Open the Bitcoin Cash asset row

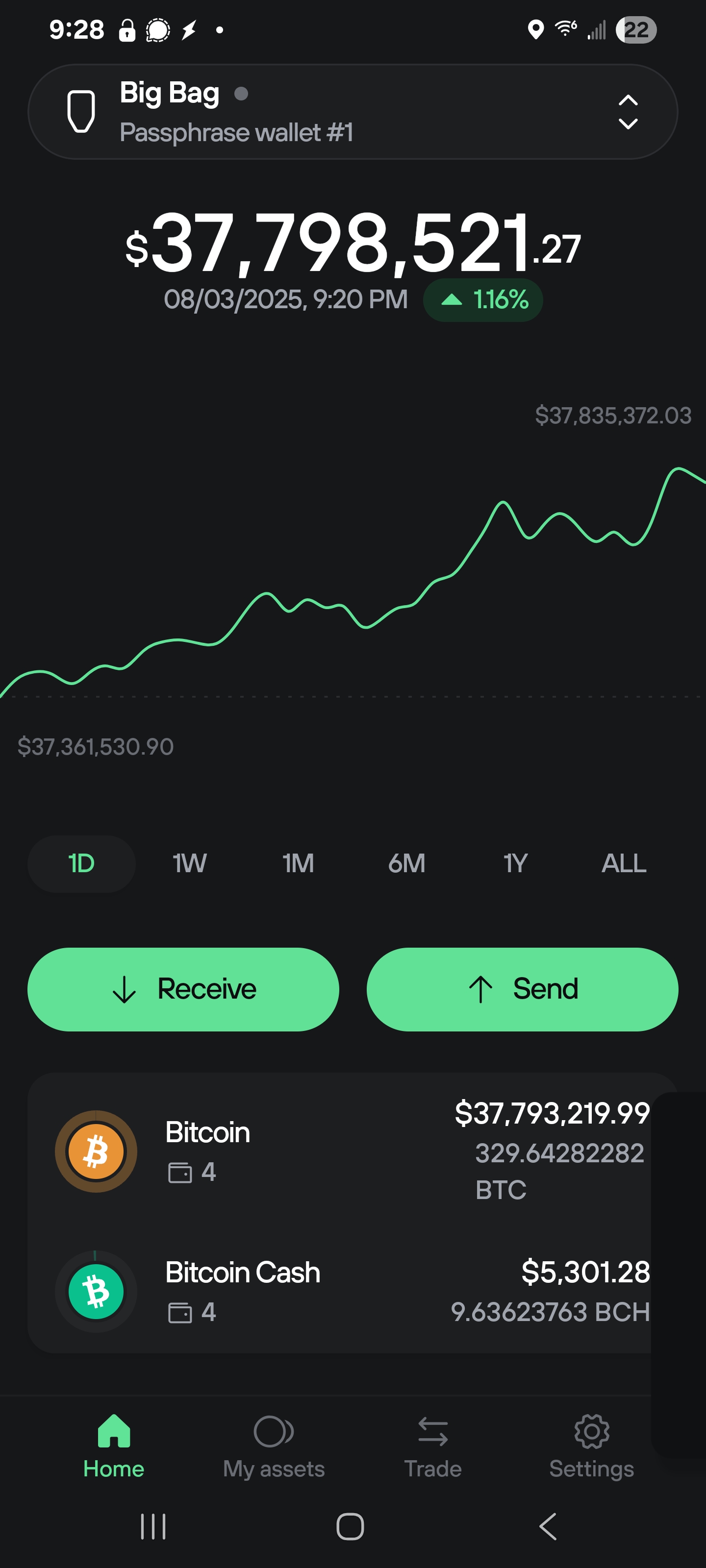tap(353, 1292)
